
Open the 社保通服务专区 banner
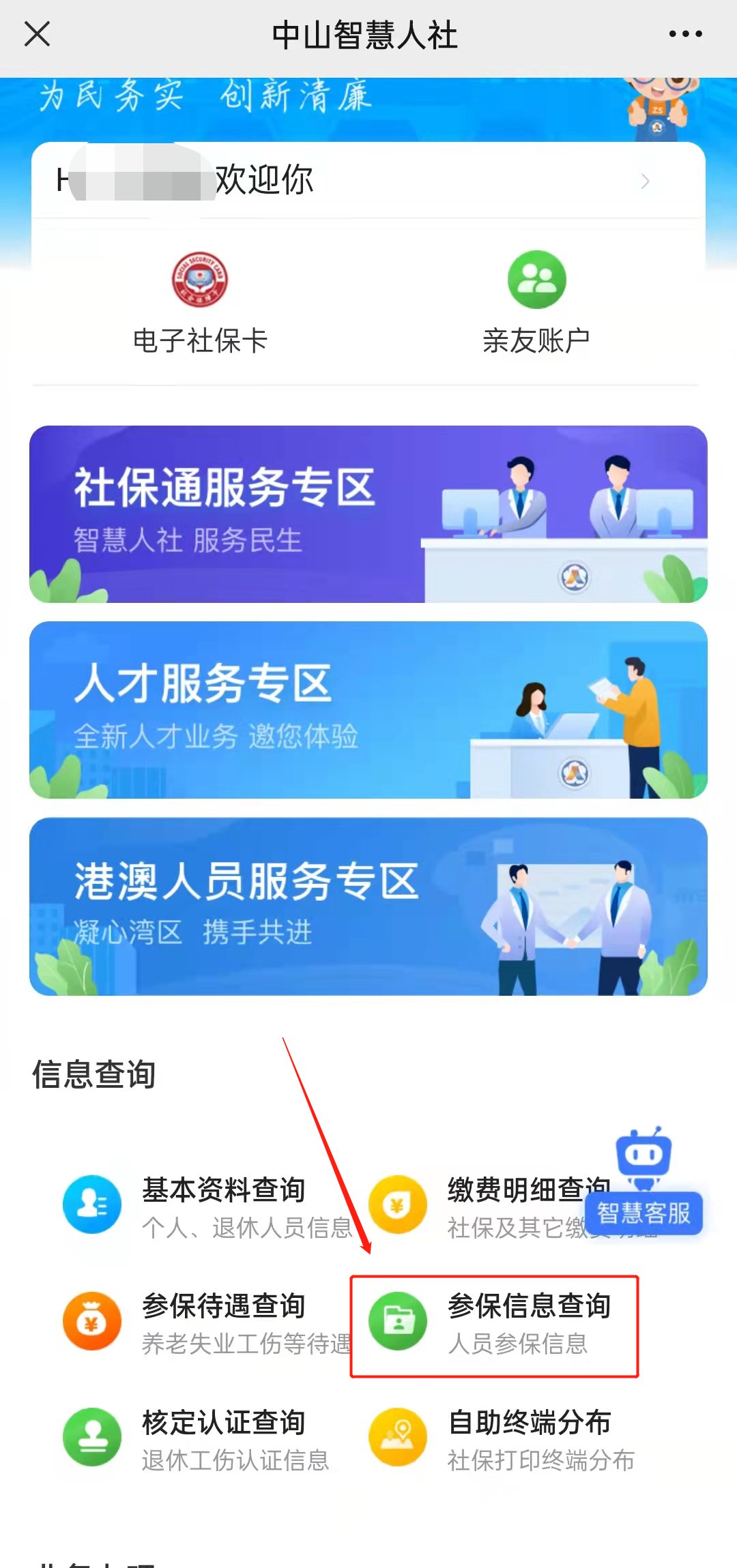(369, 514)
